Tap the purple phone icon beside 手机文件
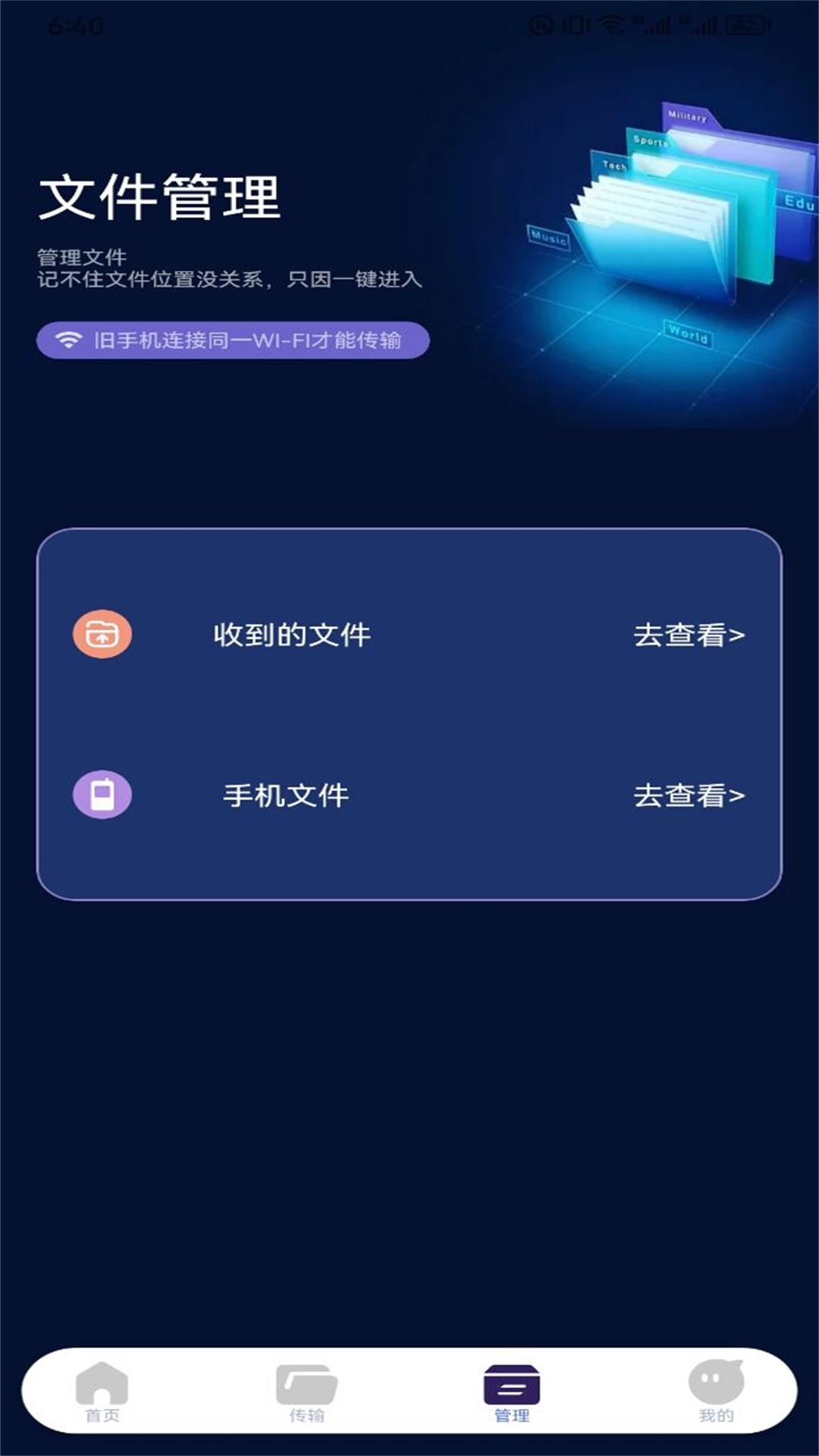 [104, 795]
